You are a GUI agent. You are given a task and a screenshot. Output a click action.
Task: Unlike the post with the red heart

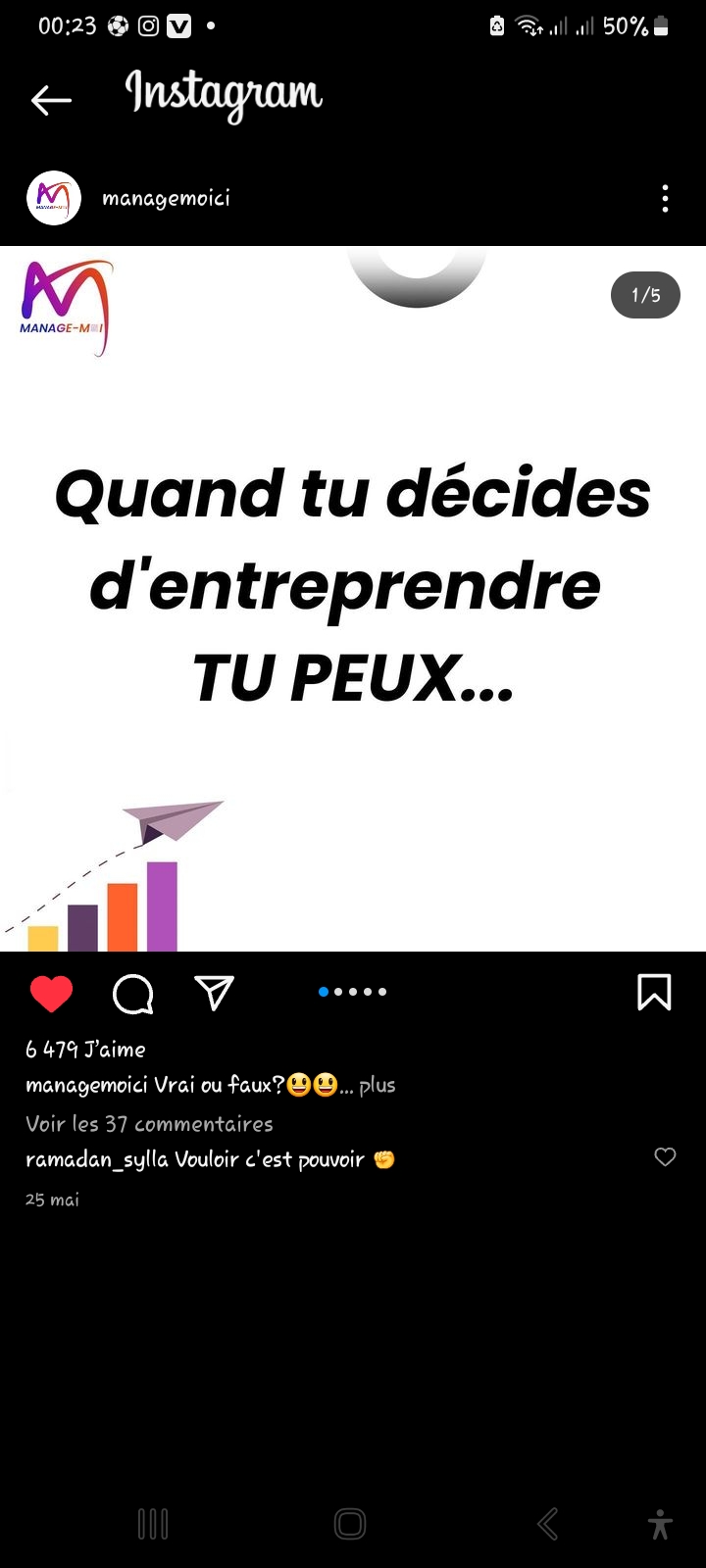point(52,994)
